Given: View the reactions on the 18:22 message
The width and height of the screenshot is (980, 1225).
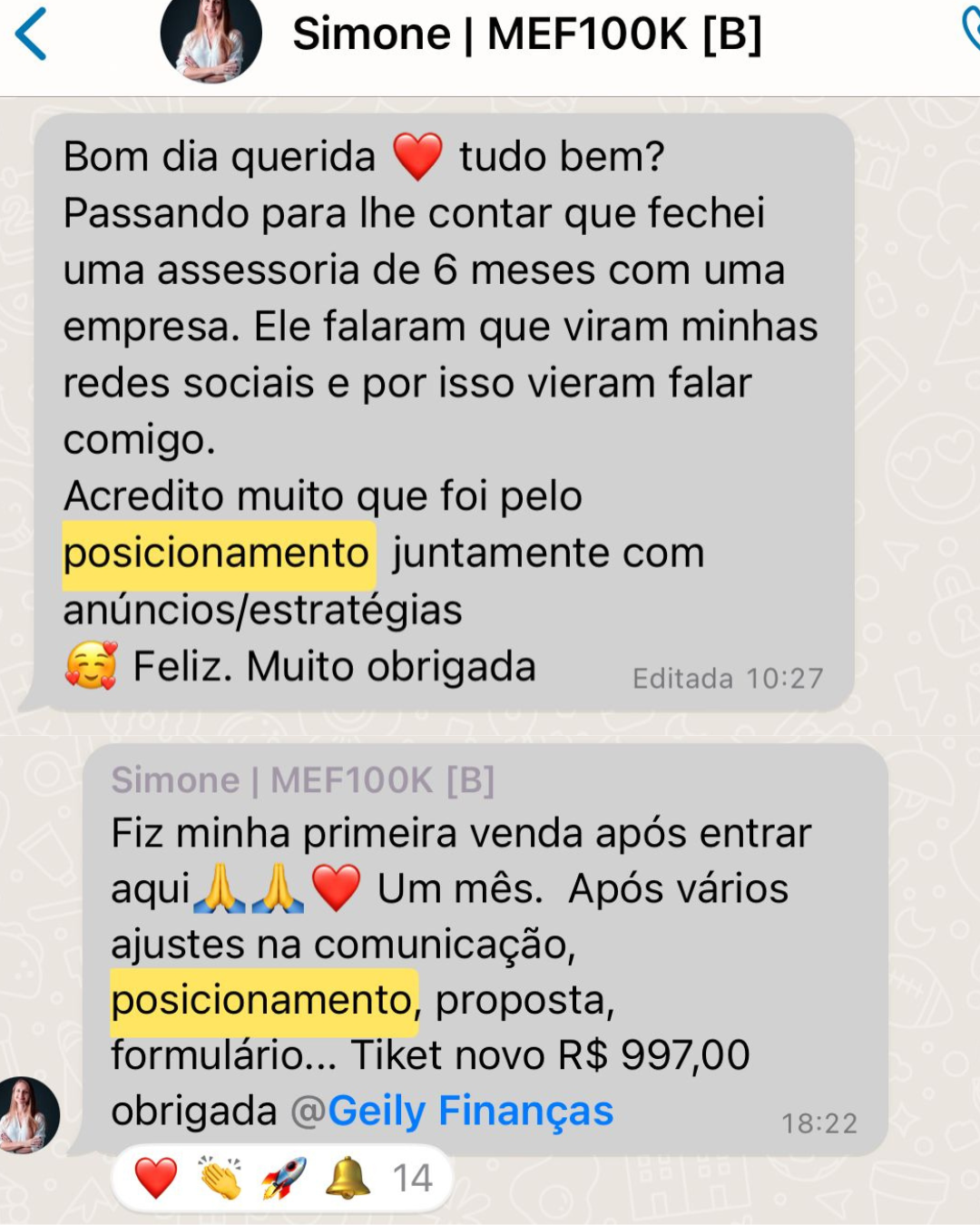Looking at the screenshot, I should click(281, 1178).
